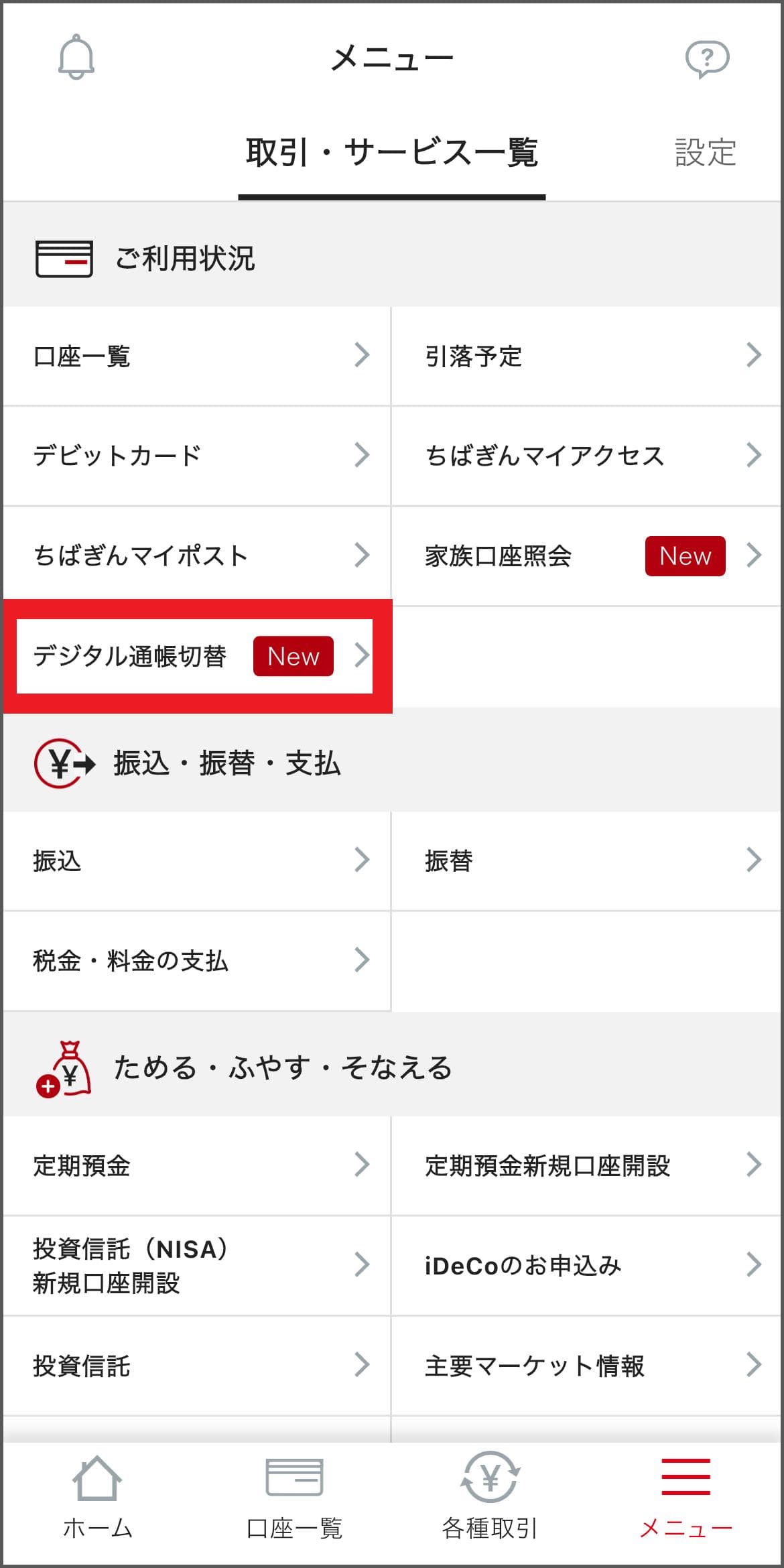This screenshot has width=784, height=1568.
Task: Open 口座一覧 in the menu list
Action: (197, 356)
